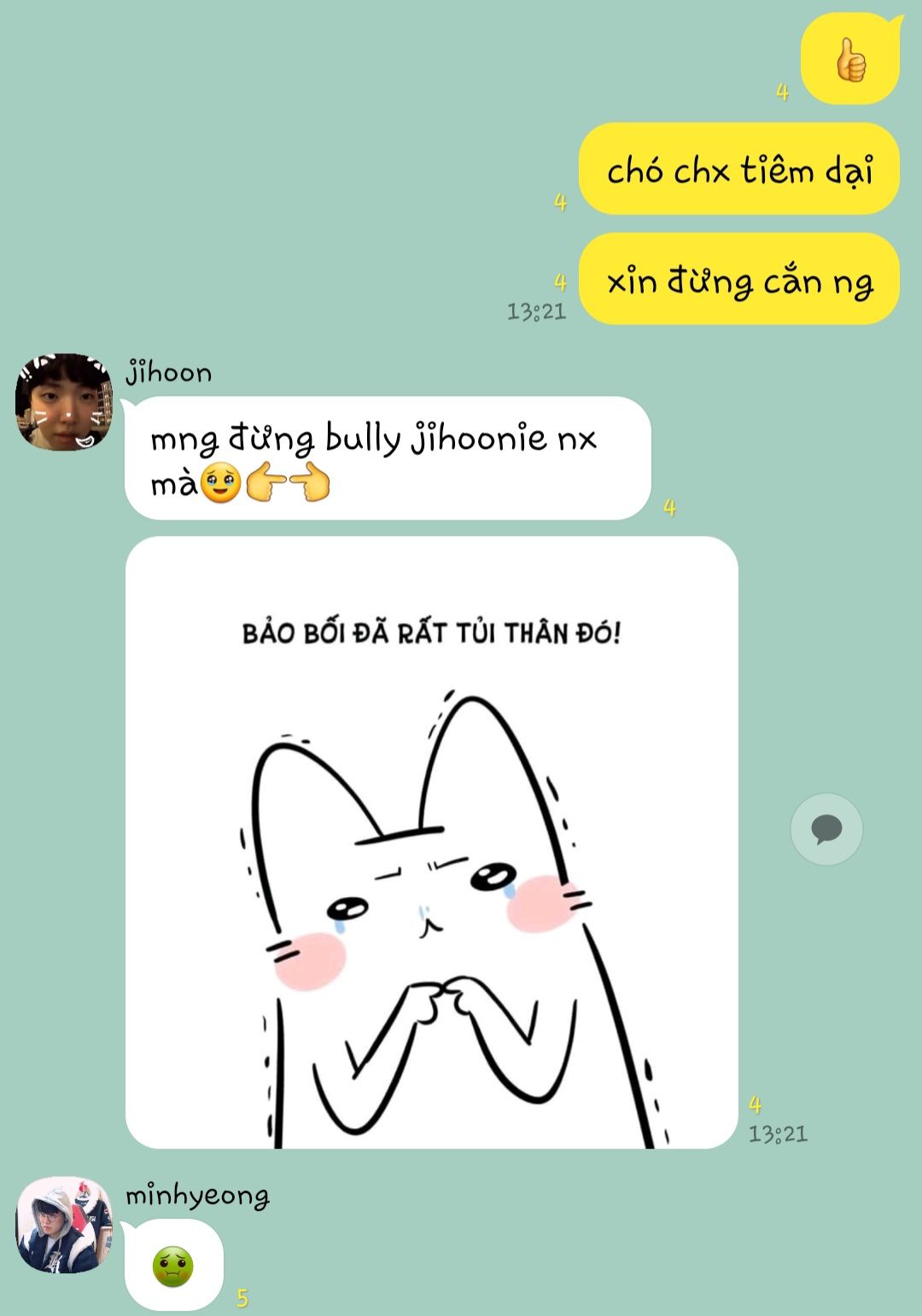Open jihoon's profile picture
The height and width of the screenshot is (1316, 922).
pos(64,402)
